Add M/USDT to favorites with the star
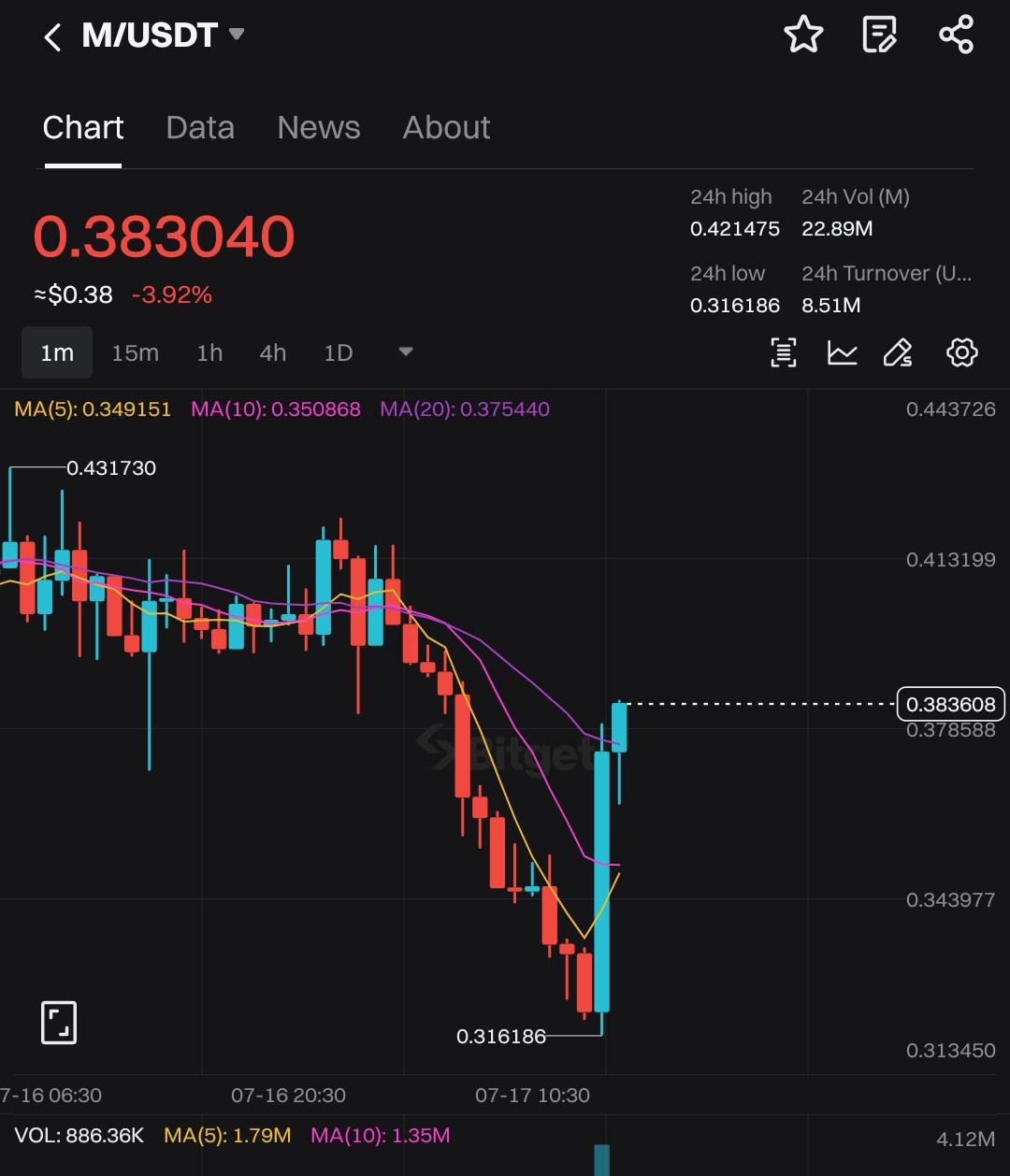Image resolution: width=1010 pixels, height=1176 pixels. click(x=803, y=36)
